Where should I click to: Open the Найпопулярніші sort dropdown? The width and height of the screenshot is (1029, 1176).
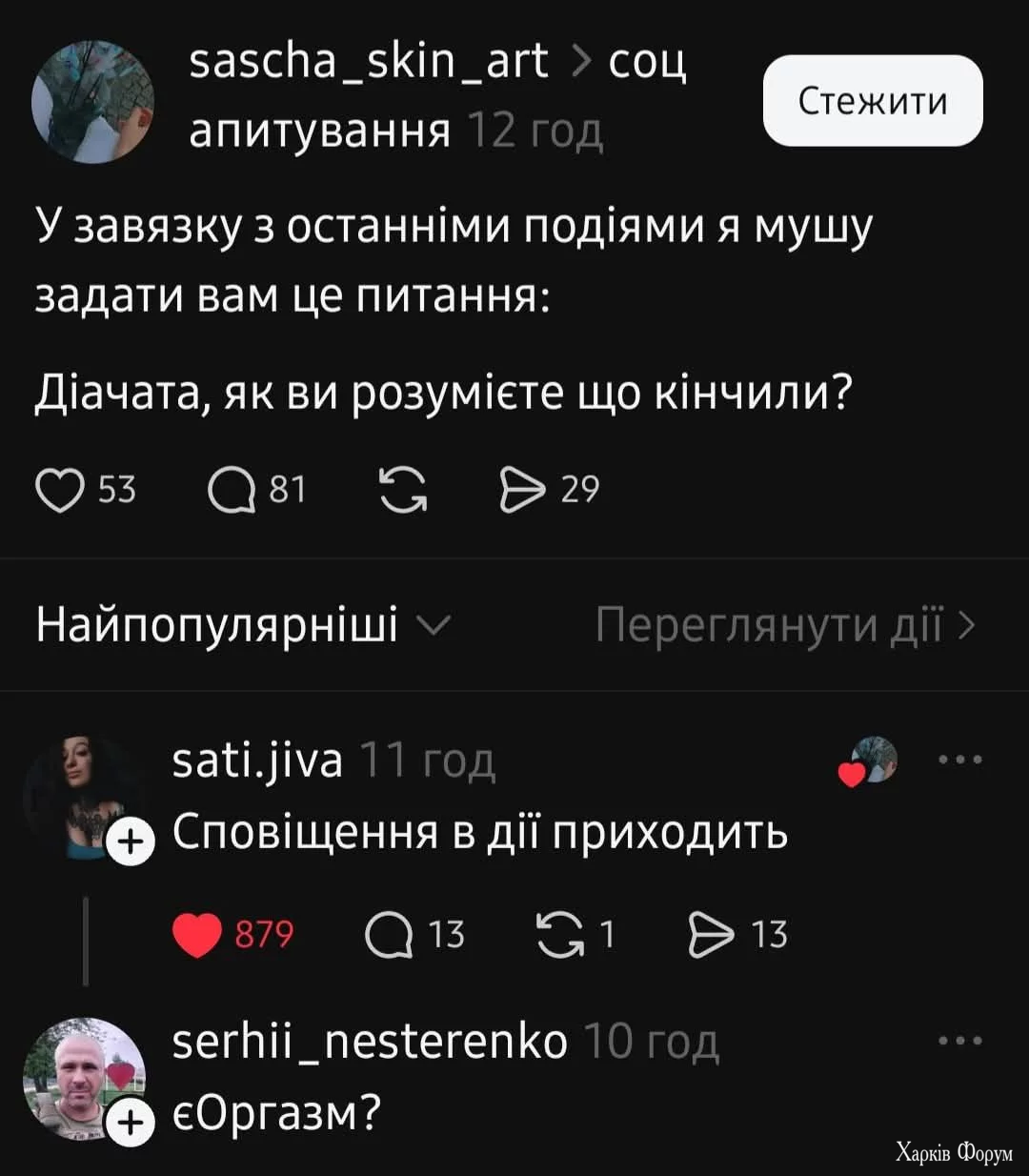(x=242, y=626)
